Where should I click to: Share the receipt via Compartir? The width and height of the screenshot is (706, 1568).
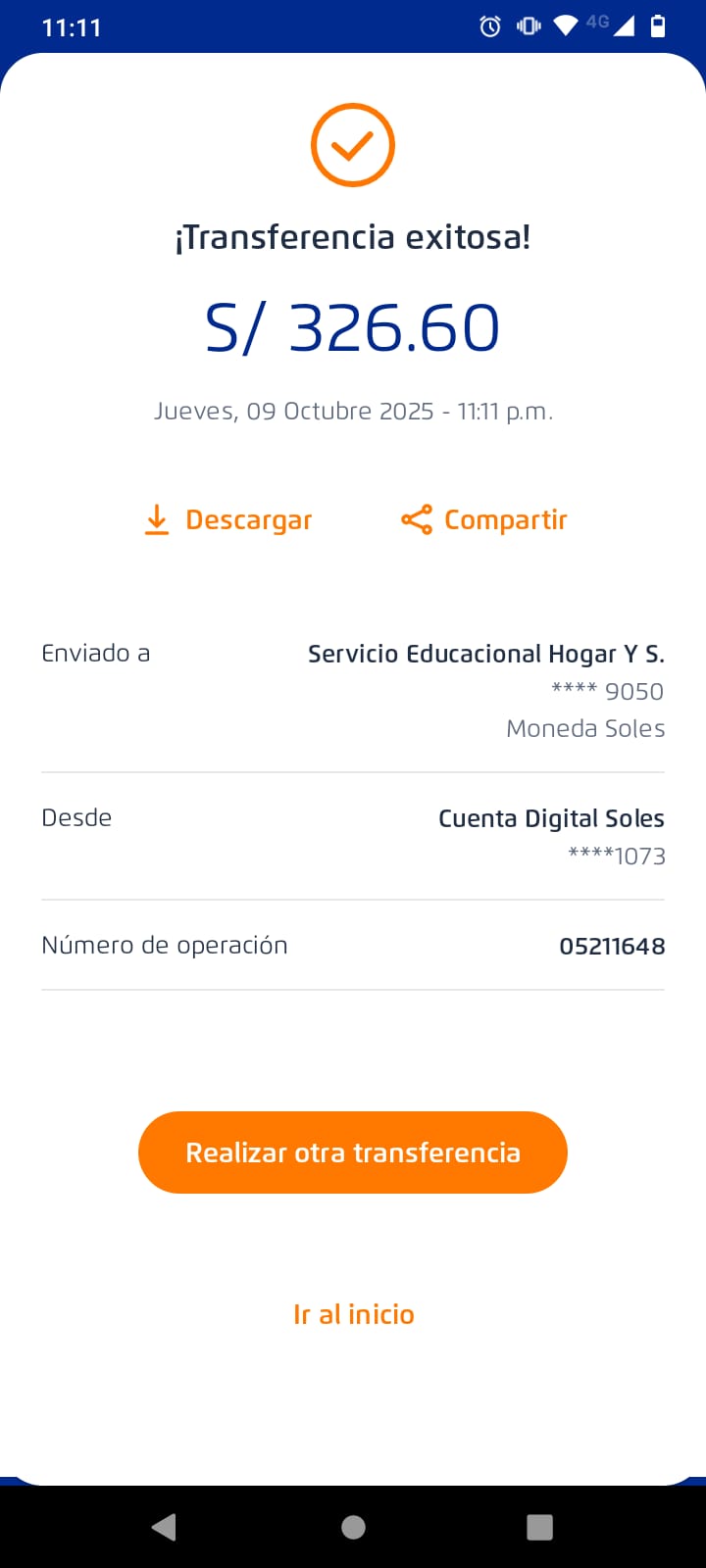pyautogui.click(x=484, y=519)
